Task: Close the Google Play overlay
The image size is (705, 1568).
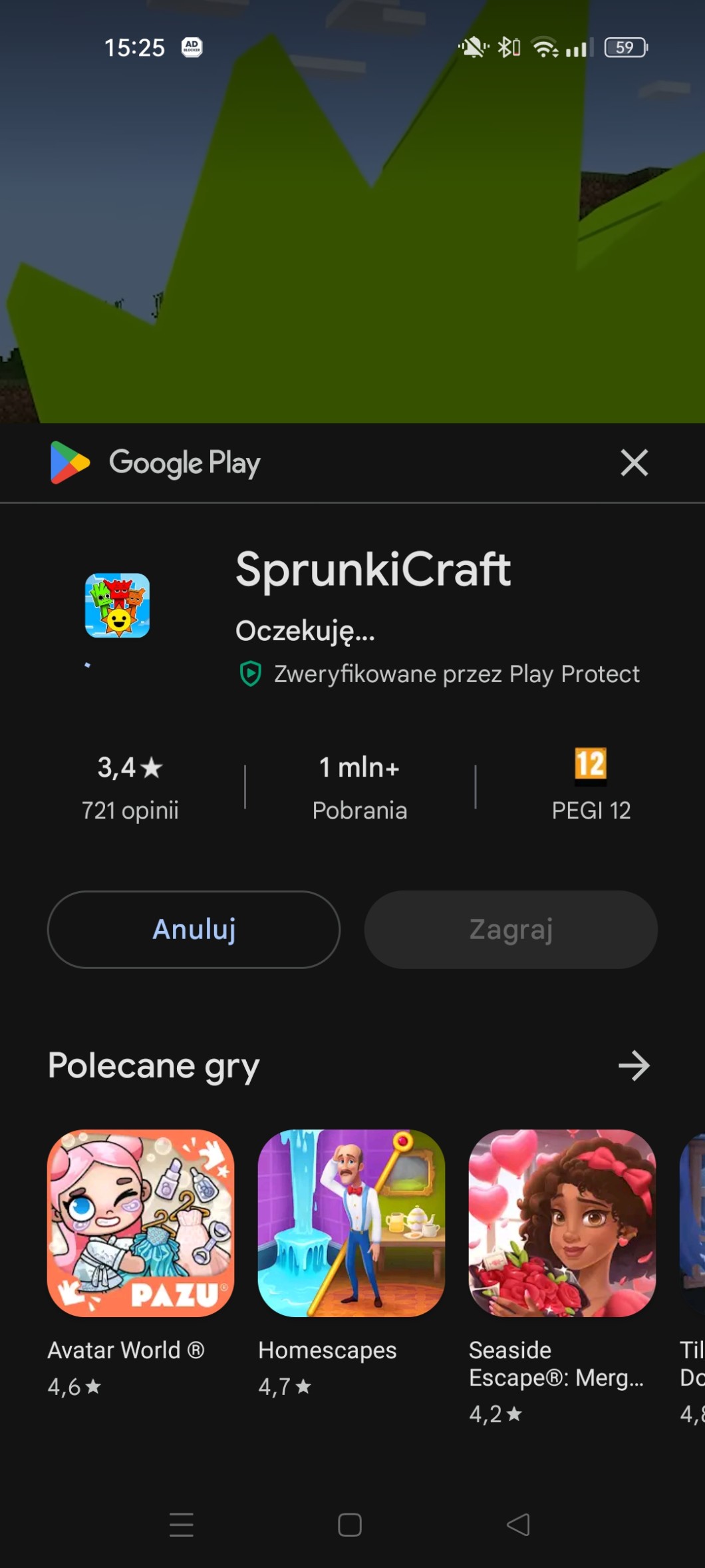Action: 634,463
